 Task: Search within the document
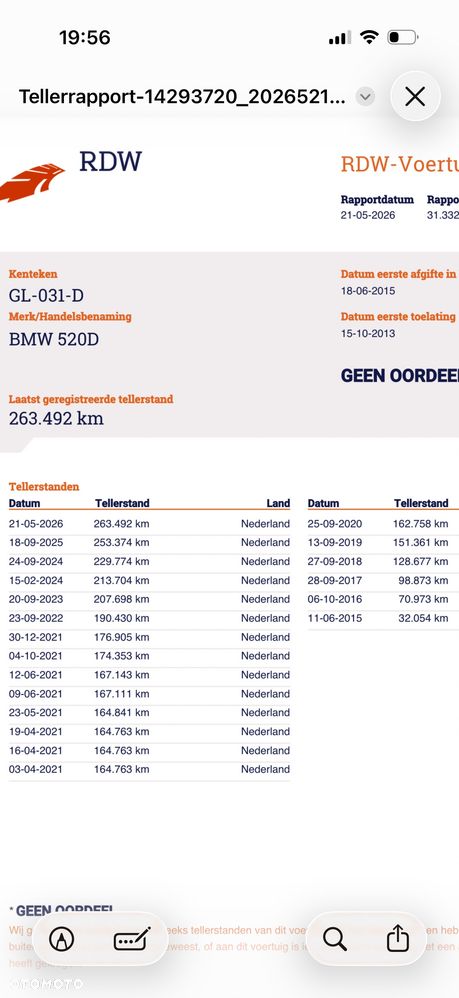334,939
